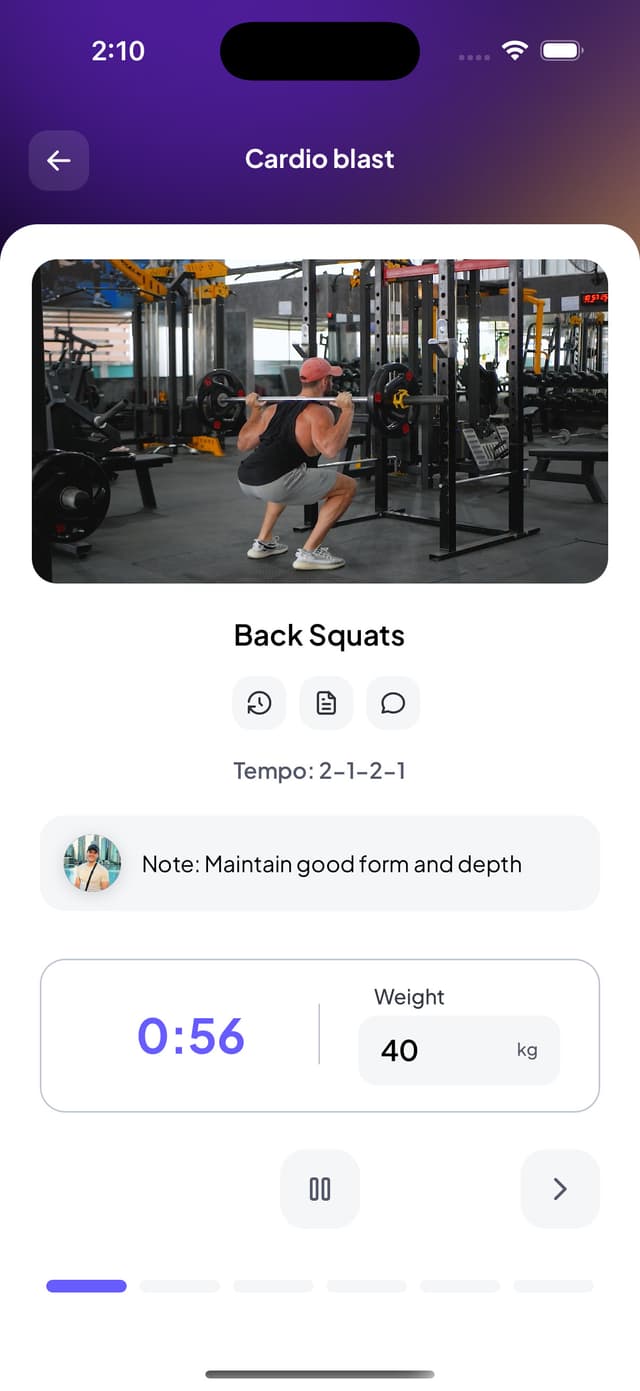Open the comments chat bubble
Viewport: 640px width, 1391px height.
point(393,703)
